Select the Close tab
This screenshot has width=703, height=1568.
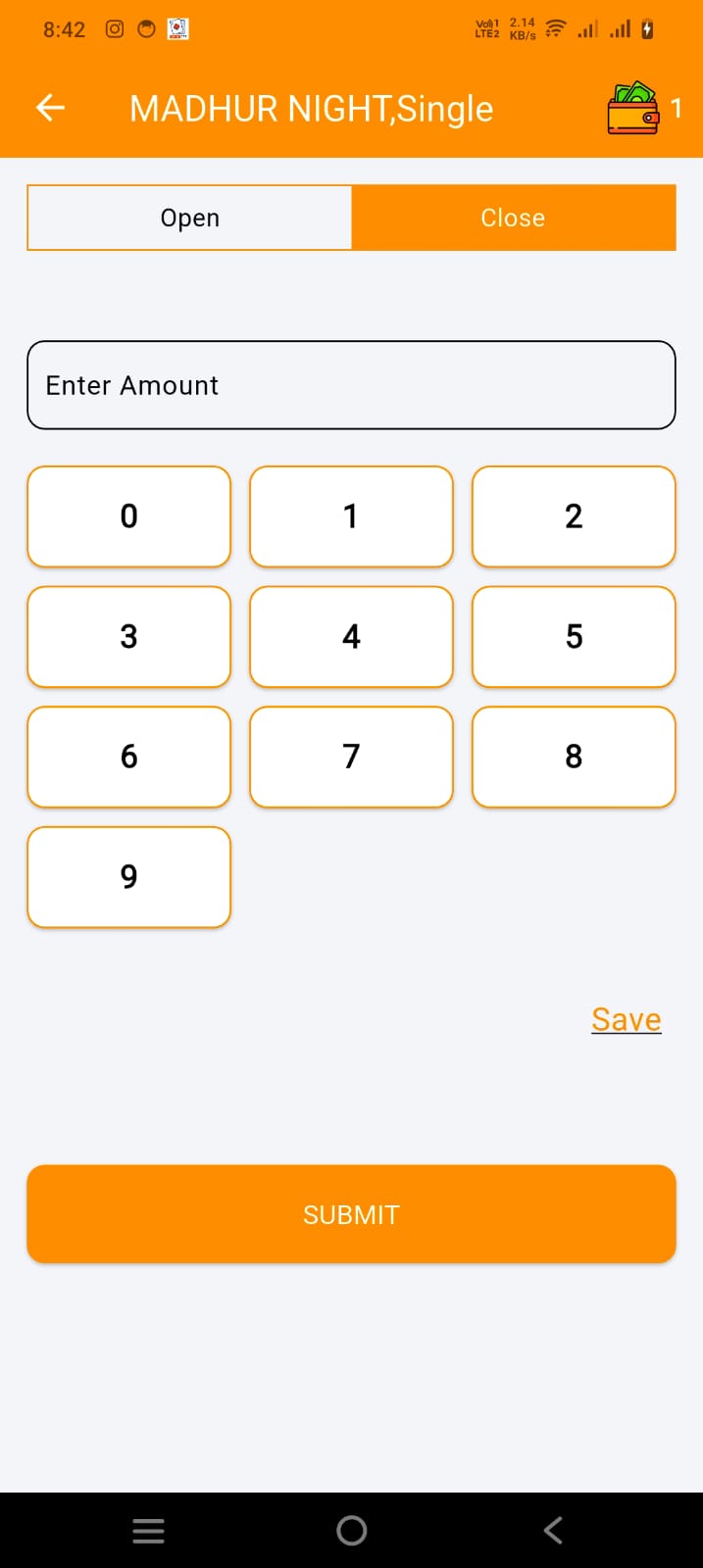point(513,218)
